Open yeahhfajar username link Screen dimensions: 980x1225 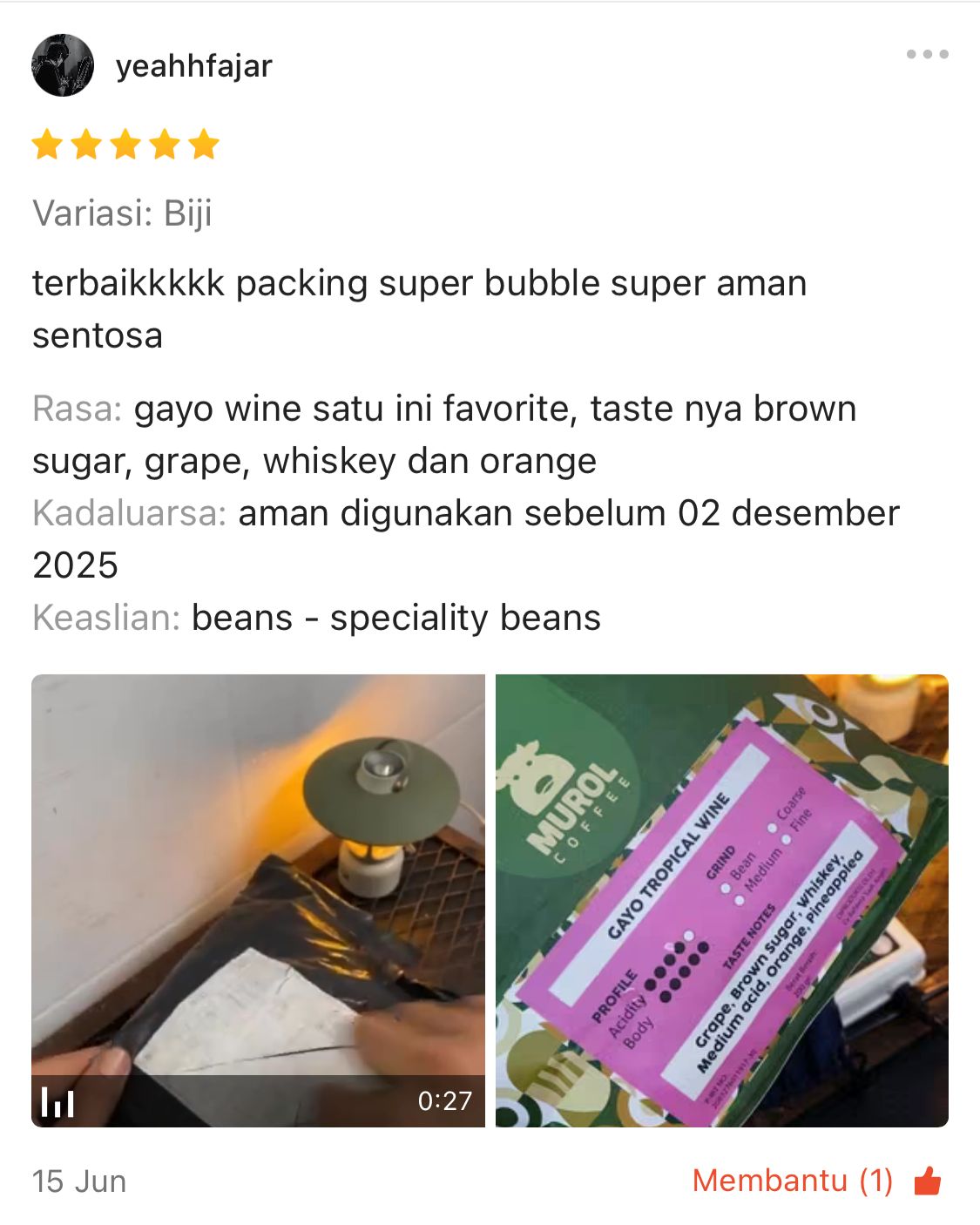(193, 66)
